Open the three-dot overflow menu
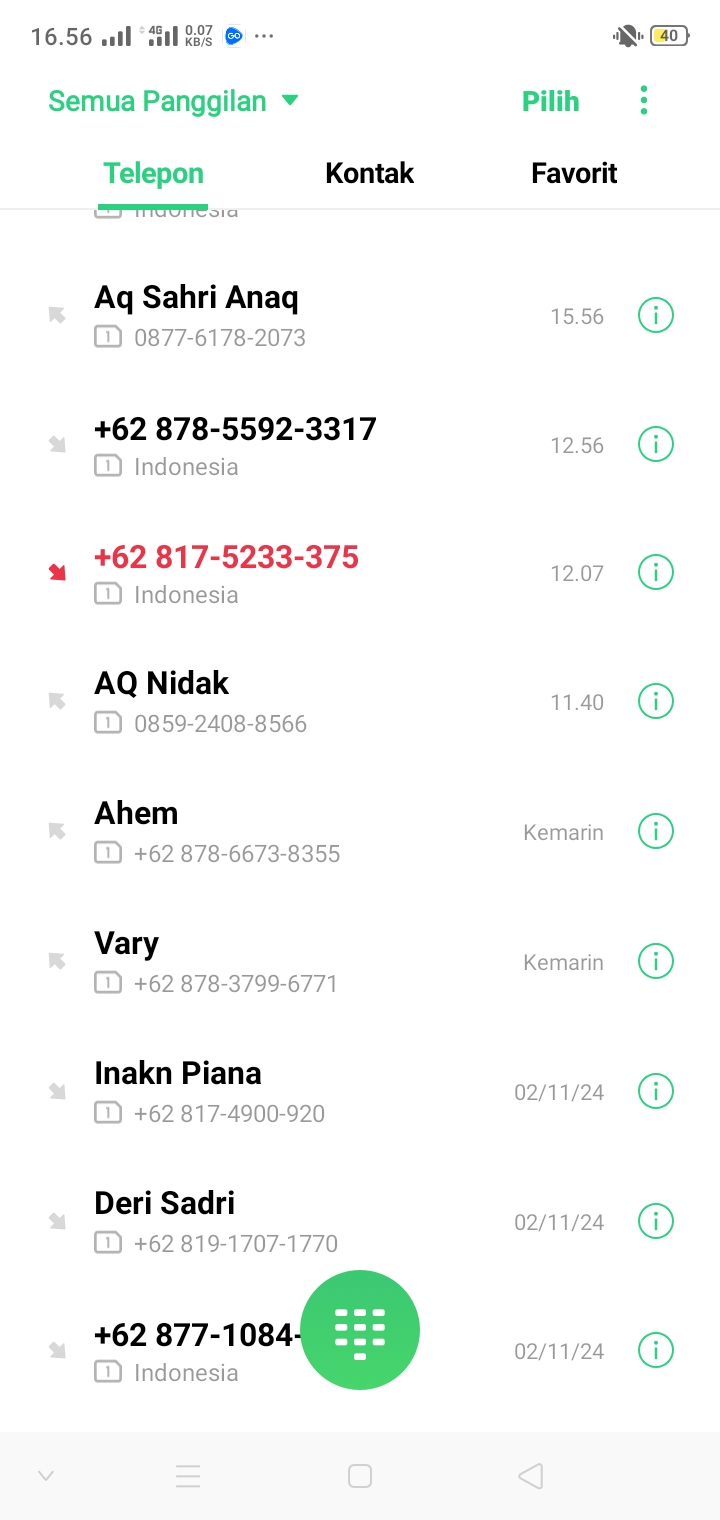 [643, 100]
